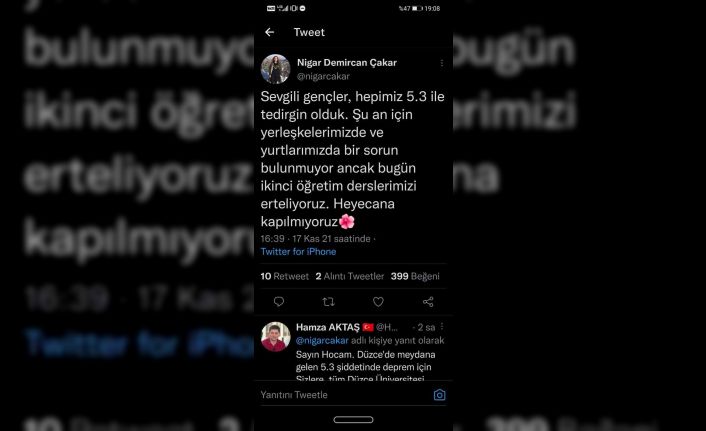Open Hamza AKTAŞ's profile picture
This screenshot has width=706, height=431.
(x=275, y=336)
